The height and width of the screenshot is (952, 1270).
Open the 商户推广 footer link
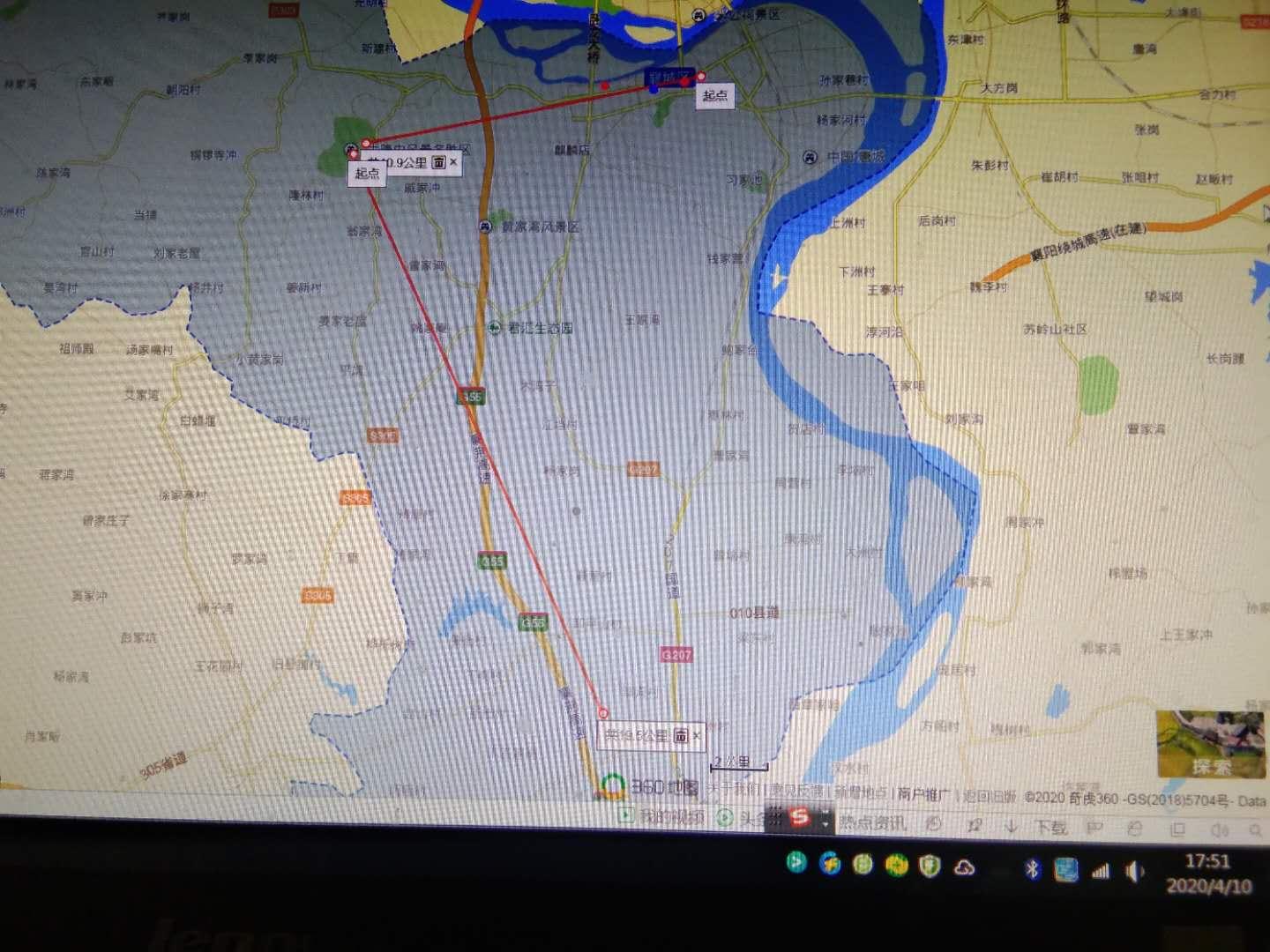coord(923,794)
